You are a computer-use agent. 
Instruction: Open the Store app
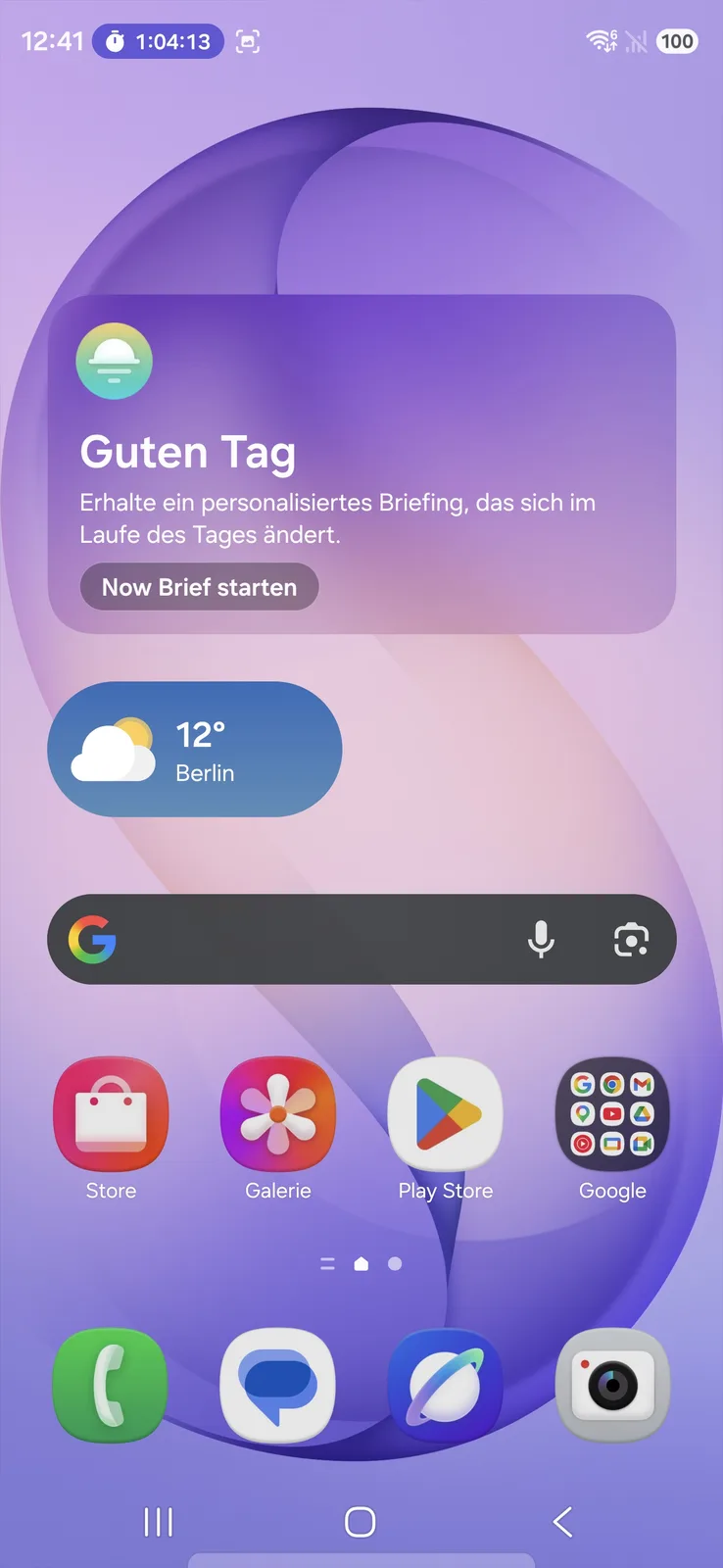(111, 1114)
